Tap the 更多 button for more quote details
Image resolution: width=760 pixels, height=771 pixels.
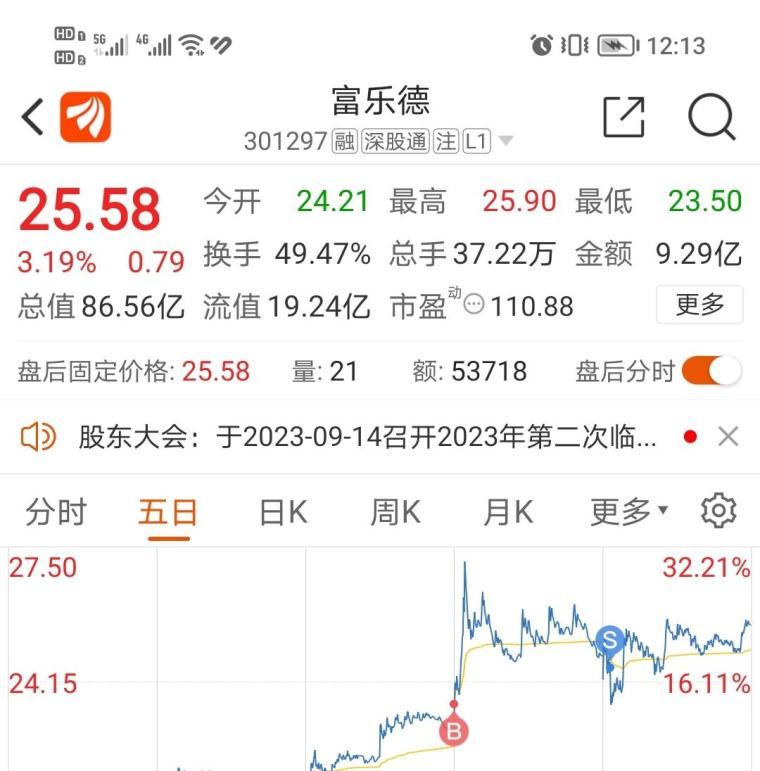699,306
